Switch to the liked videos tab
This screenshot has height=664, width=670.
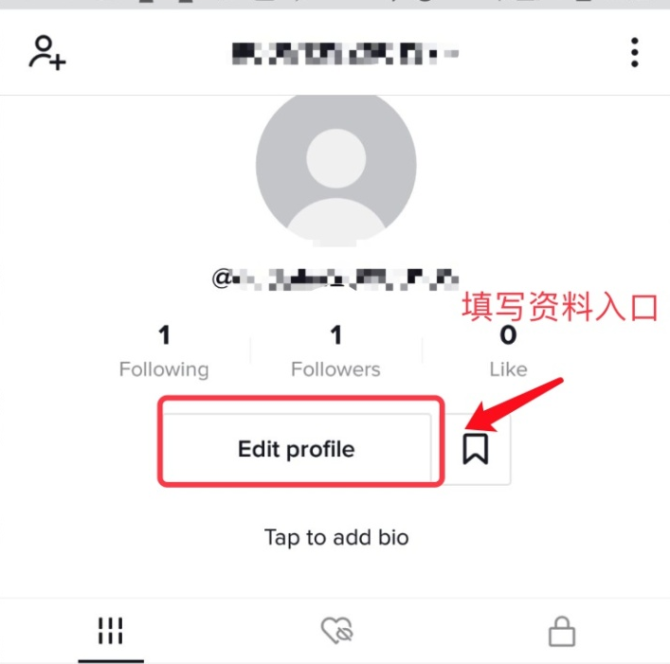[337, 630]
